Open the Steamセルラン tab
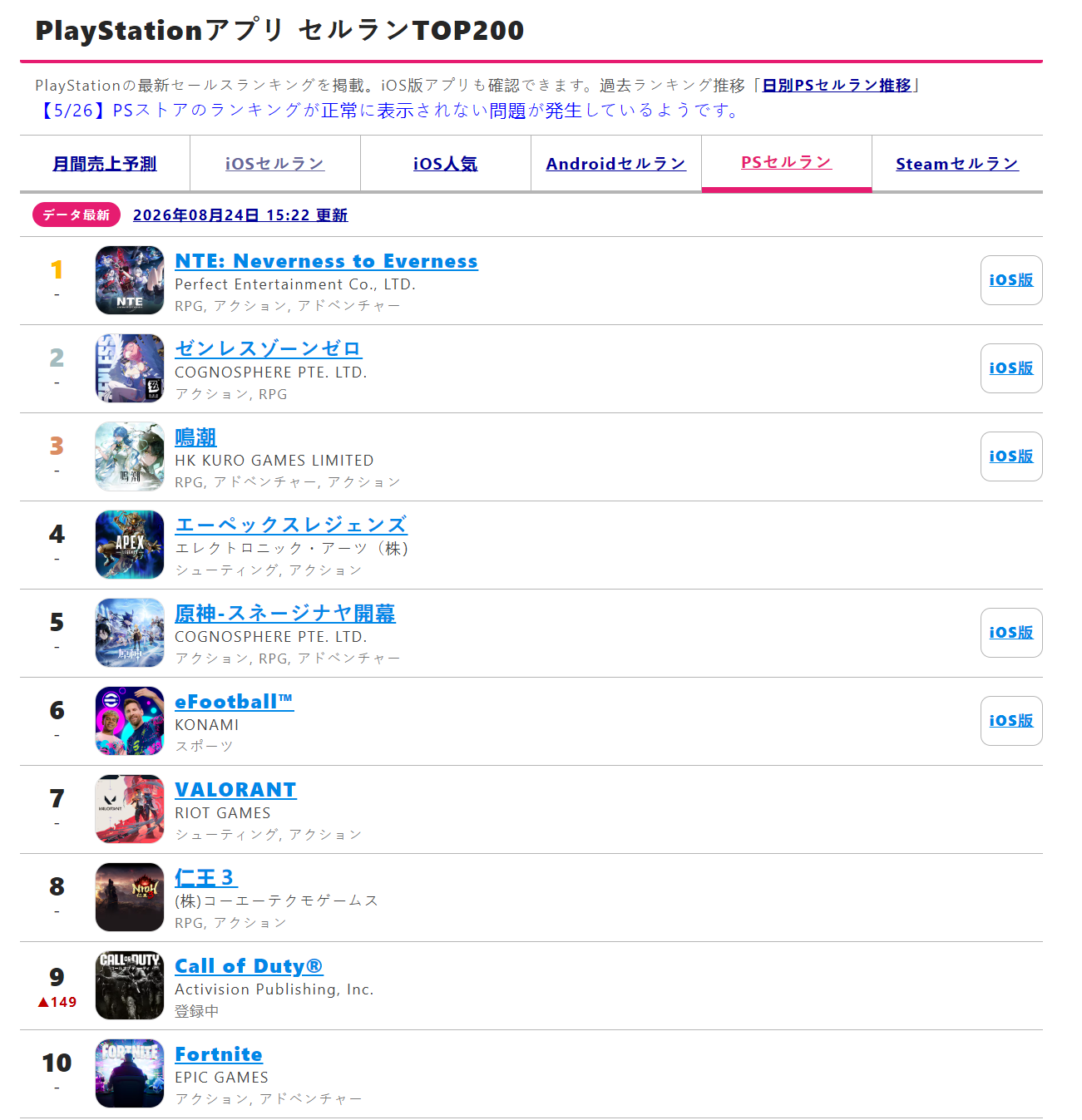 [x=956, y=164]
